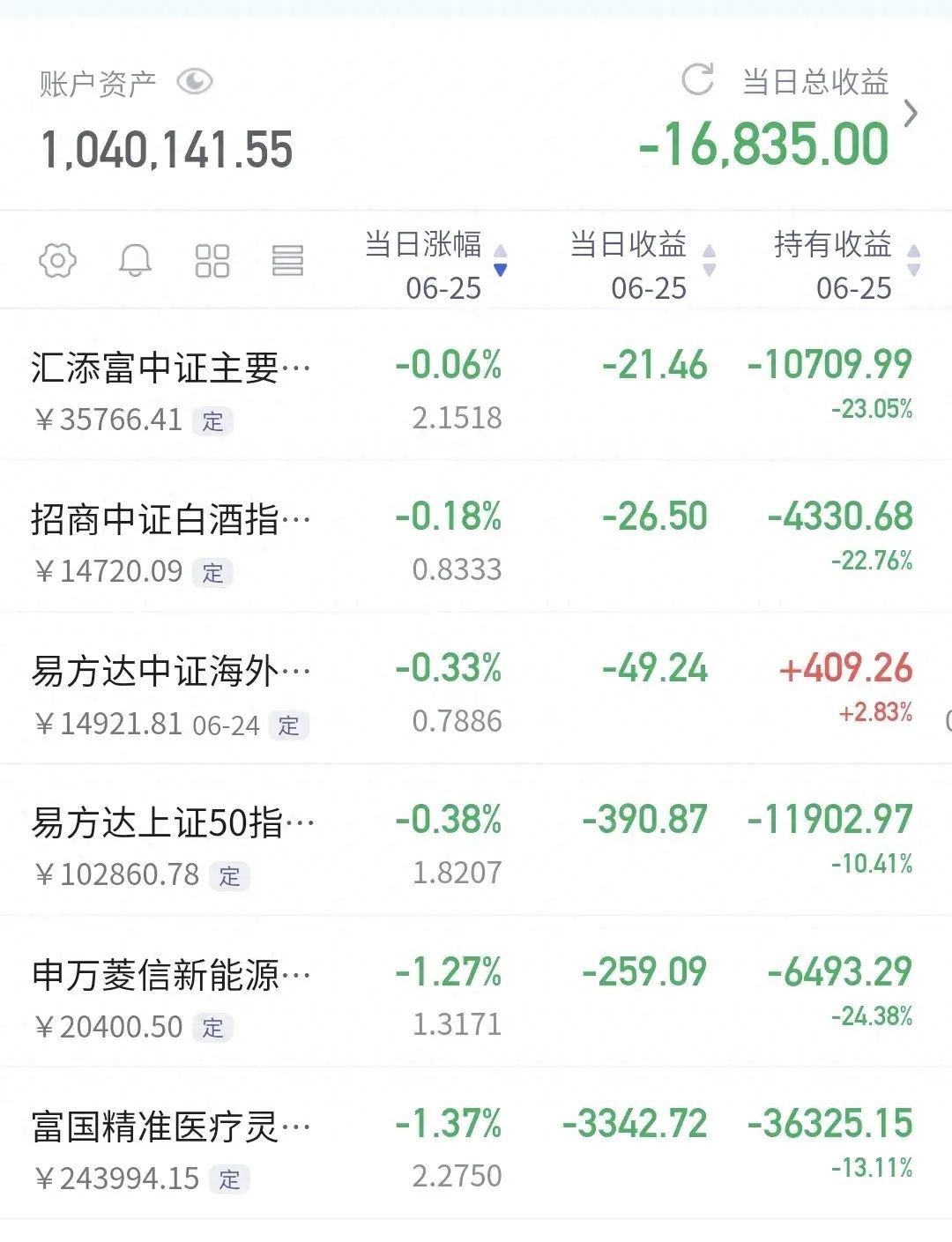Screen dimensions: 952x1242
Task: Switch to list view icon
Action: coord(288,260)
